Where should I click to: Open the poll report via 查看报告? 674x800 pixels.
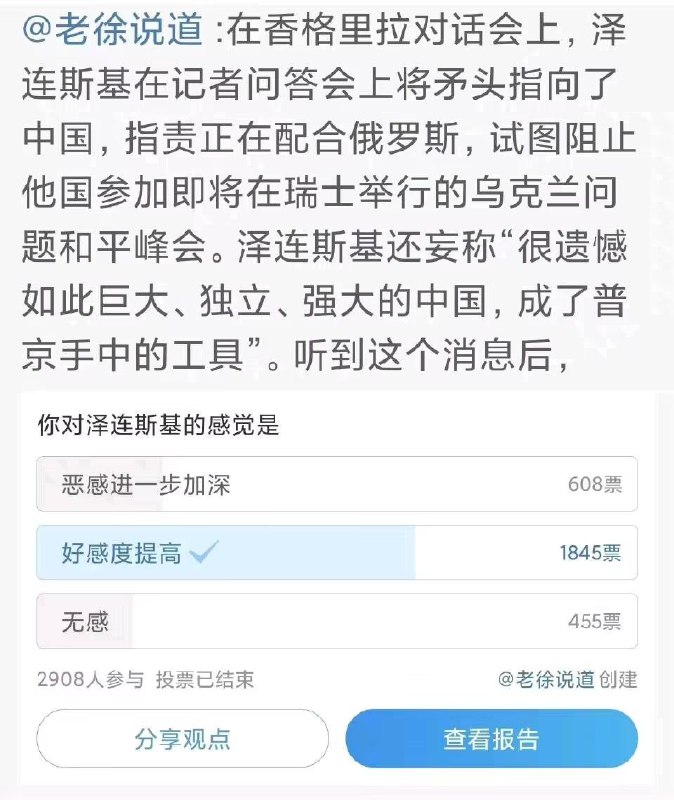click(491, 739)
